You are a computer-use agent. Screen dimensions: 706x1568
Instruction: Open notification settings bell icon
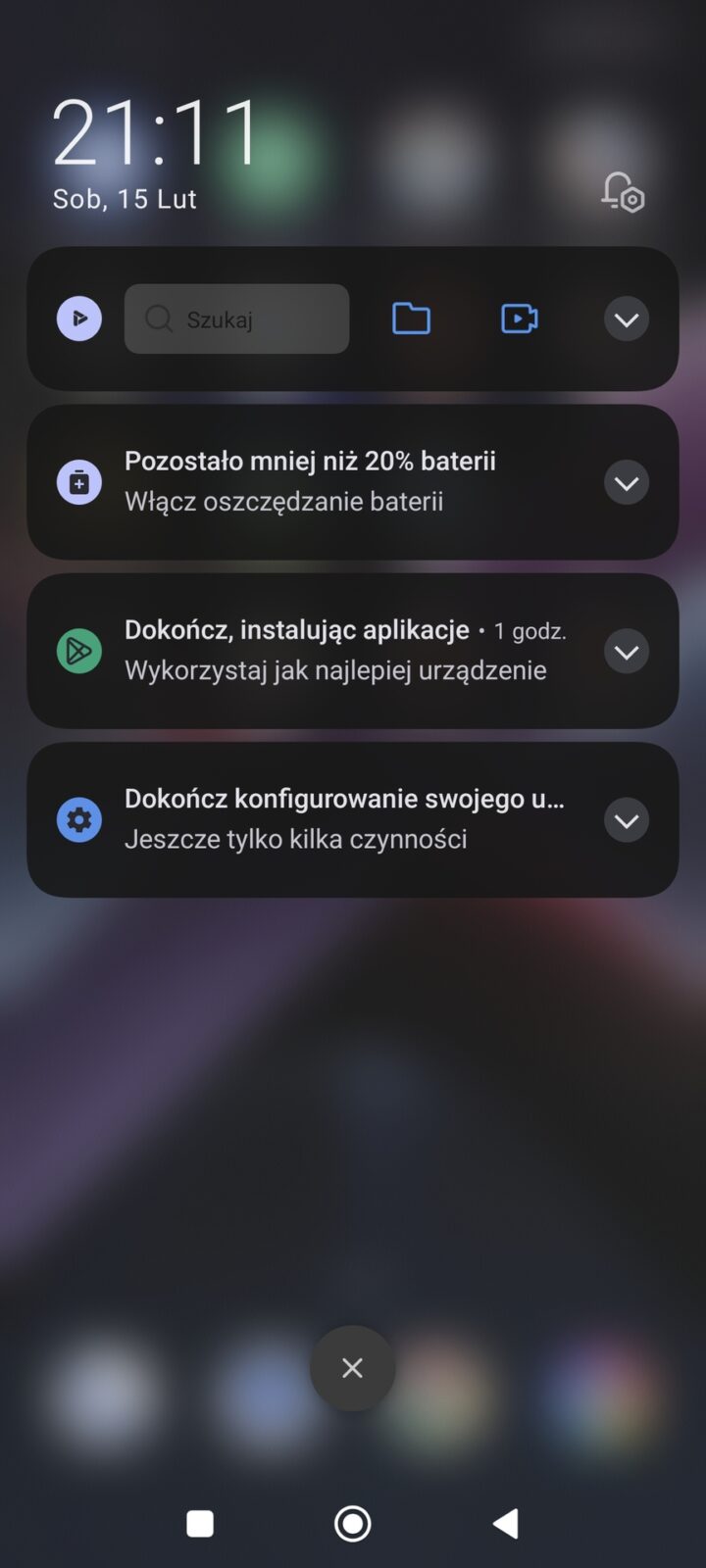click(x=623, y=192)
